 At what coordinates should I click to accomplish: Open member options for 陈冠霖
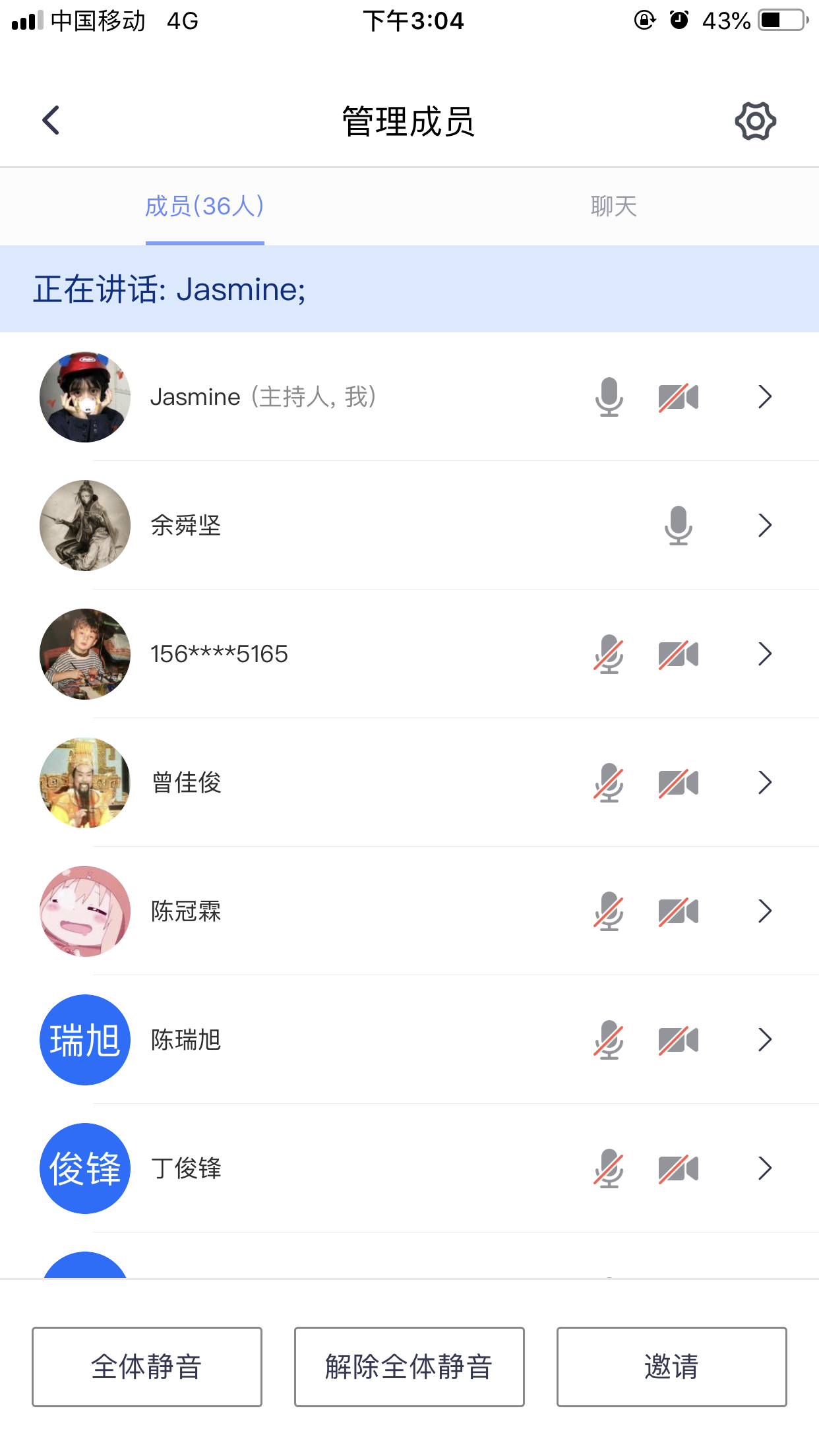coord(764,911)
